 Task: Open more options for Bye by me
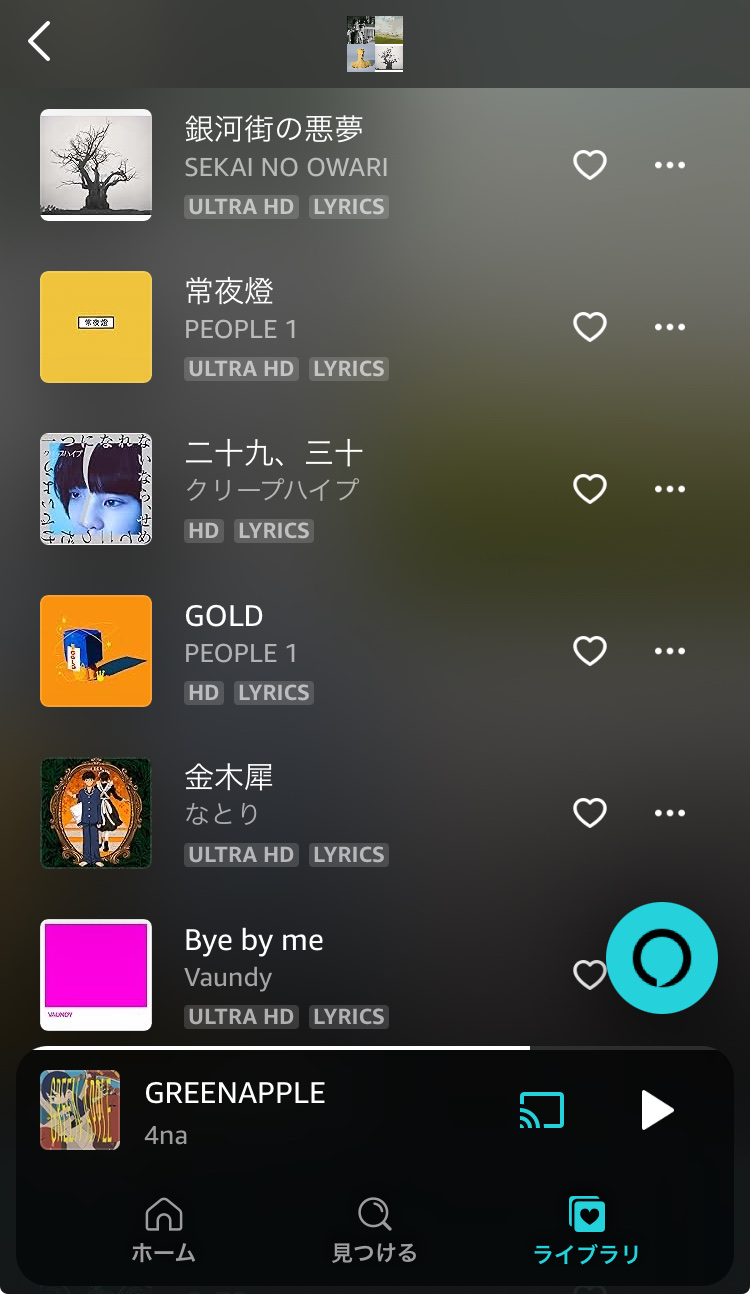click(669, 974)
